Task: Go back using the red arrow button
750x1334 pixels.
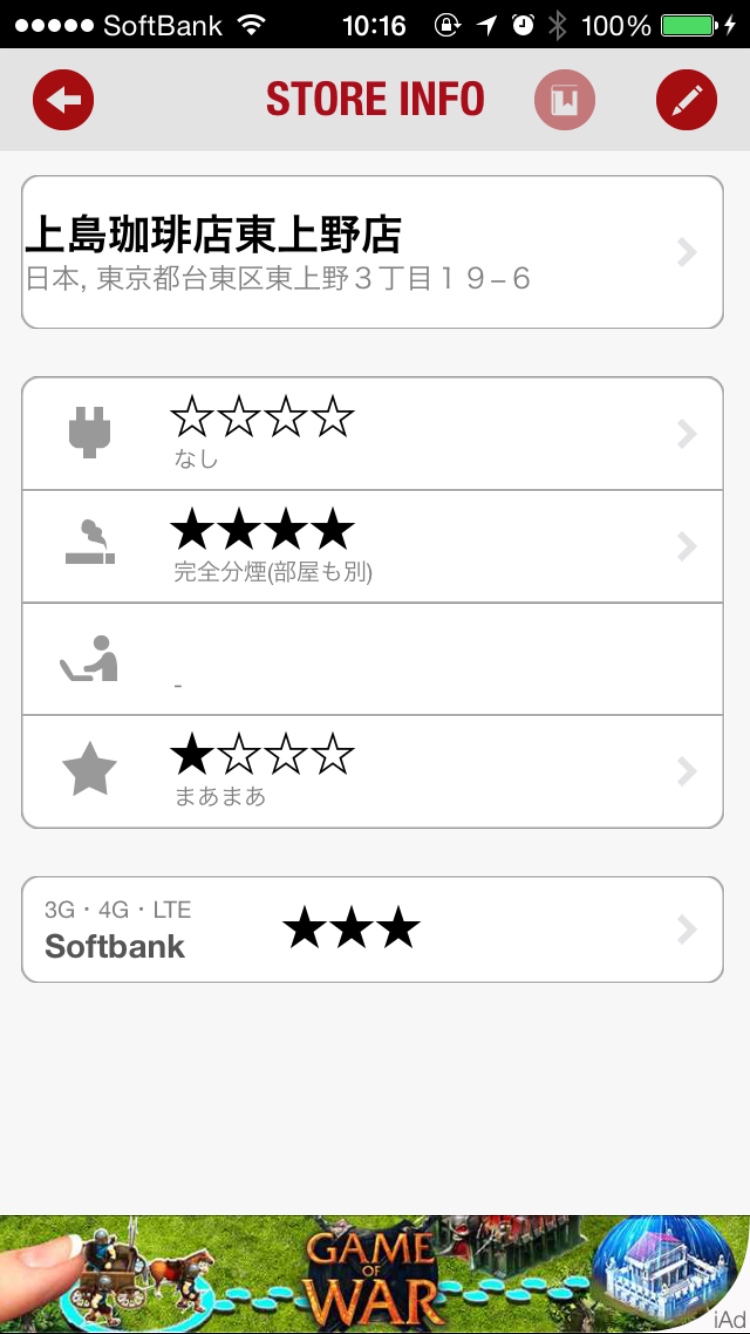Action: 63,100
